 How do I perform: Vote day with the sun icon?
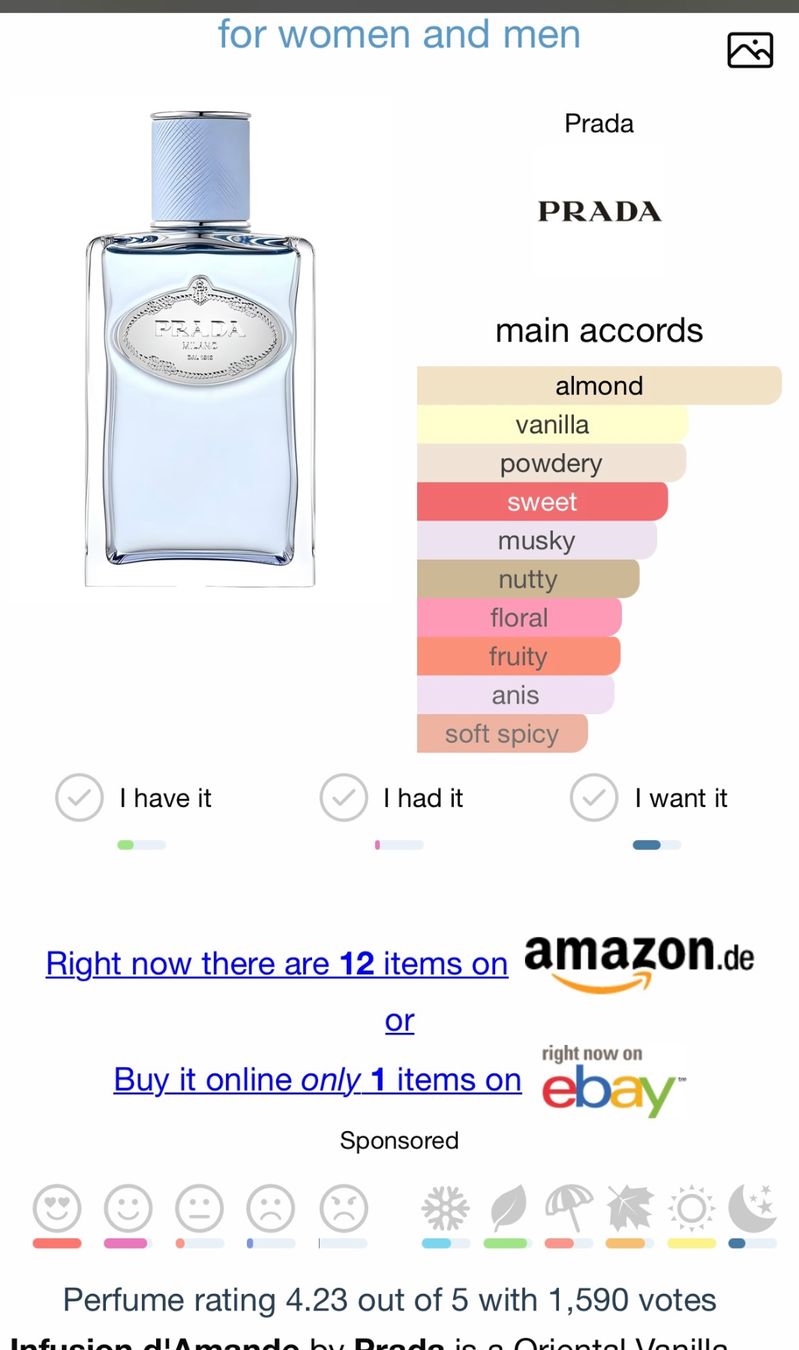(691, 1209)
